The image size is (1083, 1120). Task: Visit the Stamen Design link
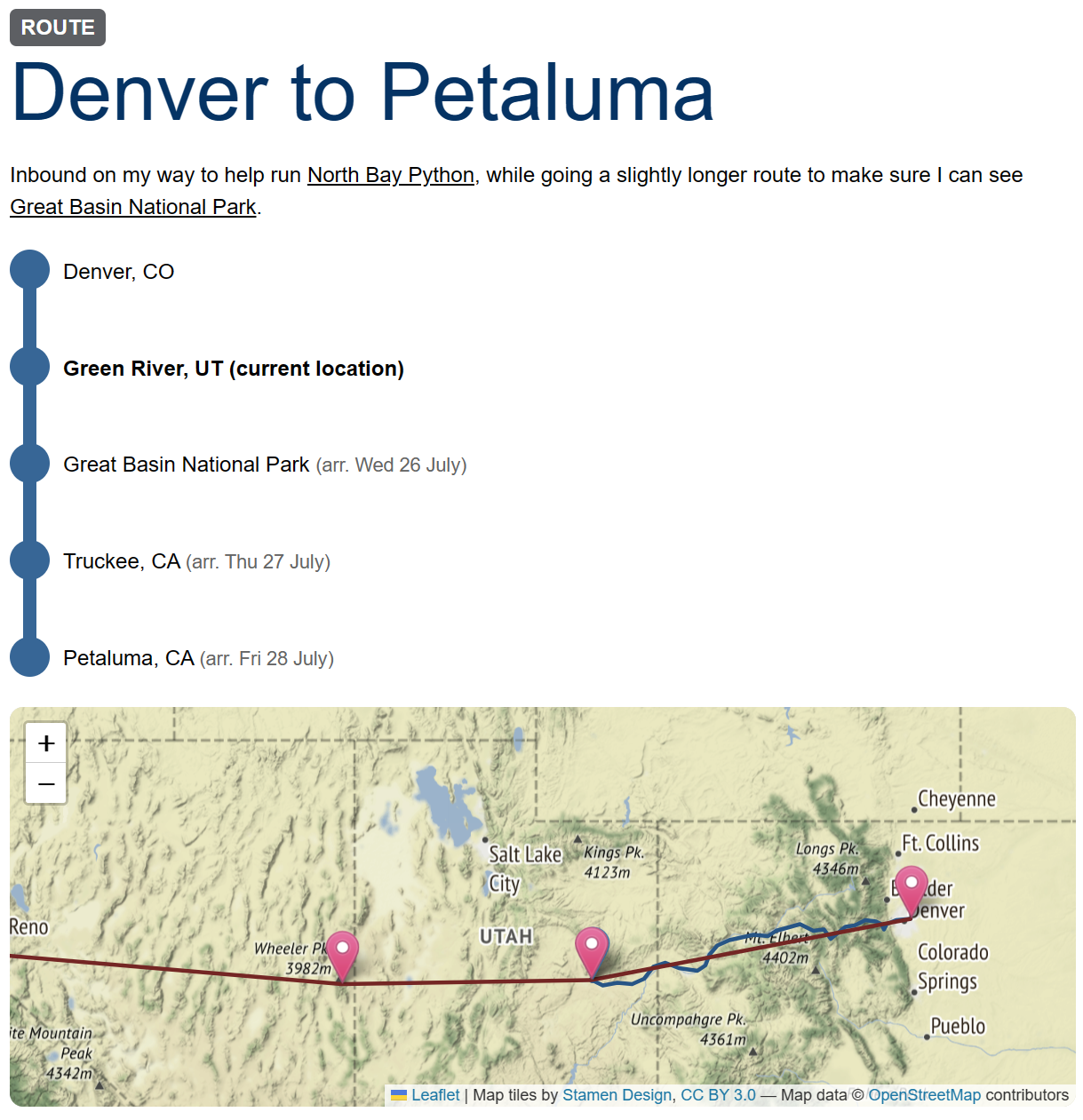click(x=617, y=1095)
